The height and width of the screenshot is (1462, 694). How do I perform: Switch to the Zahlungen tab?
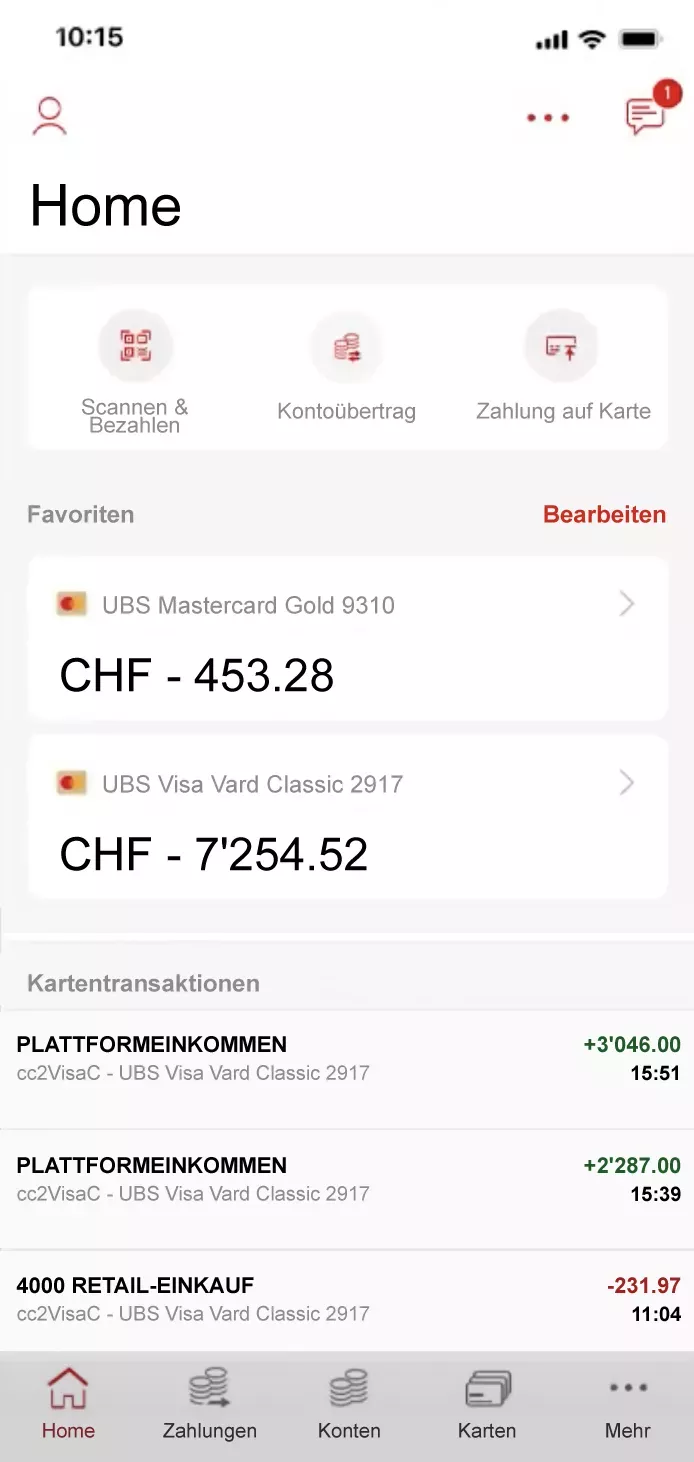click(209, 1404)
